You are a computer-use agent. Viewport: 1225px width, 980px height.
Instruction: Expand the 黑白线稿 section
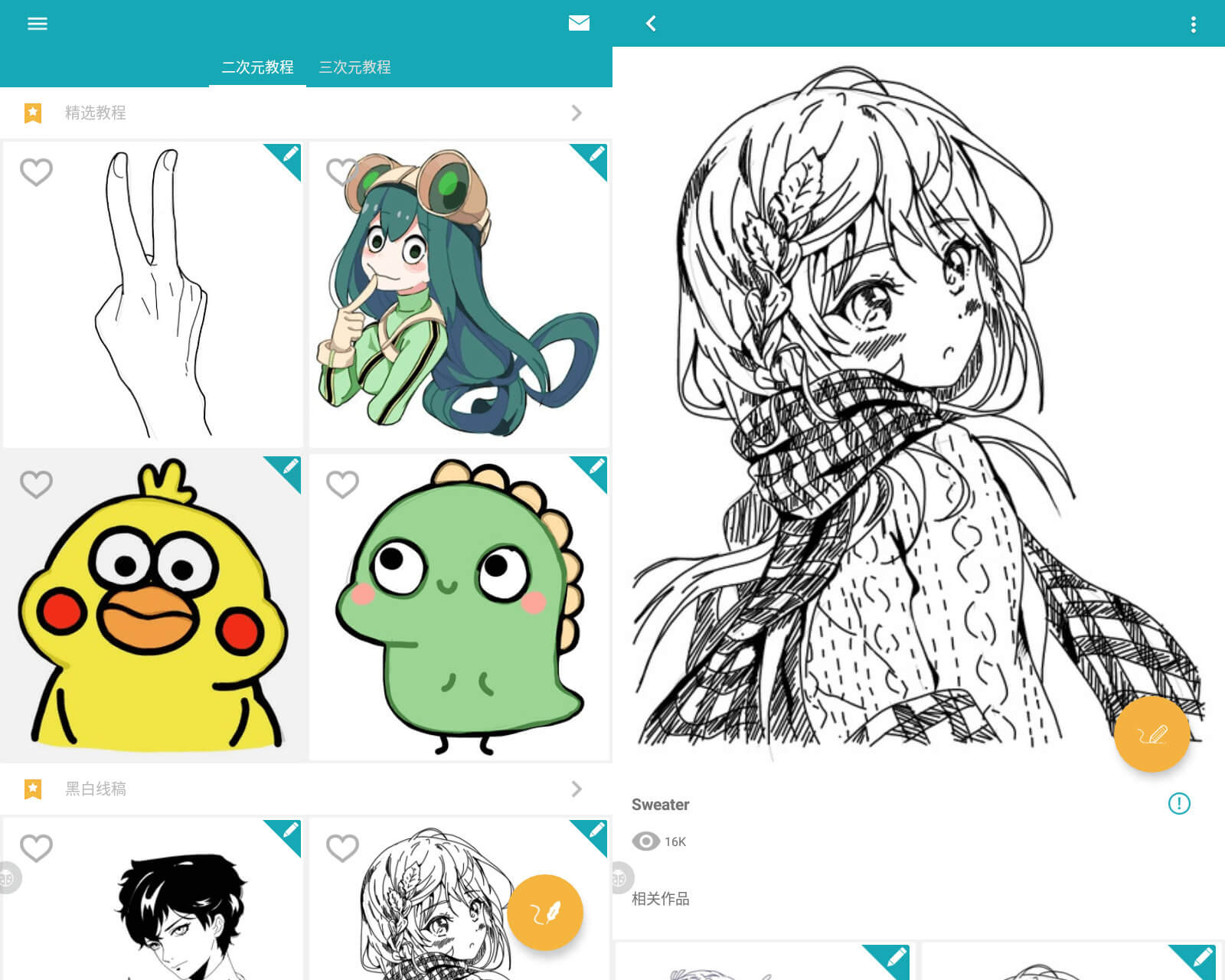click(x=576, y=789)
